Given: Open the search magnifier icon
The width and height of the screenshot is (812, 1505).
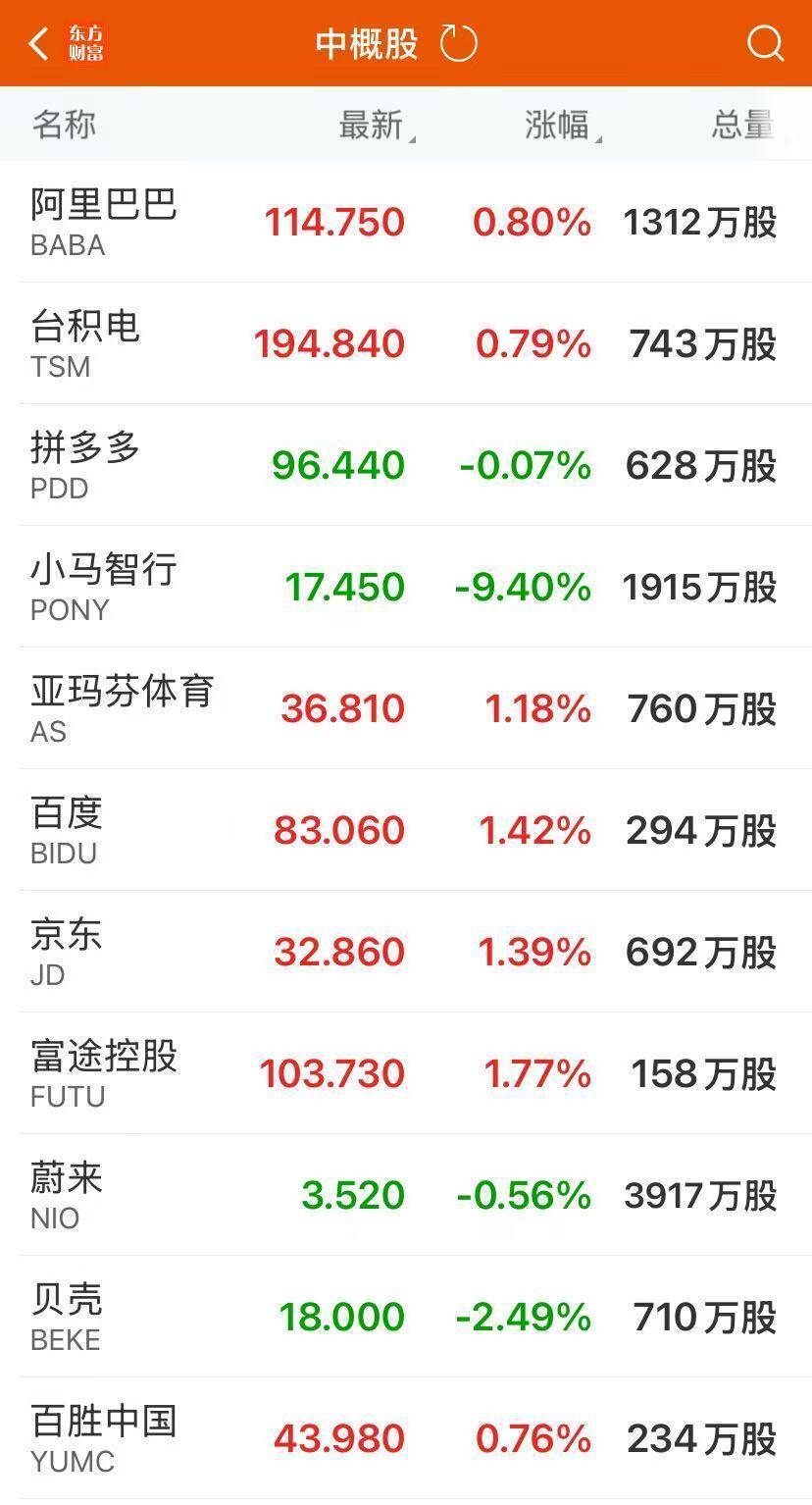Looking at the screenshot, I should coord(765,44).
